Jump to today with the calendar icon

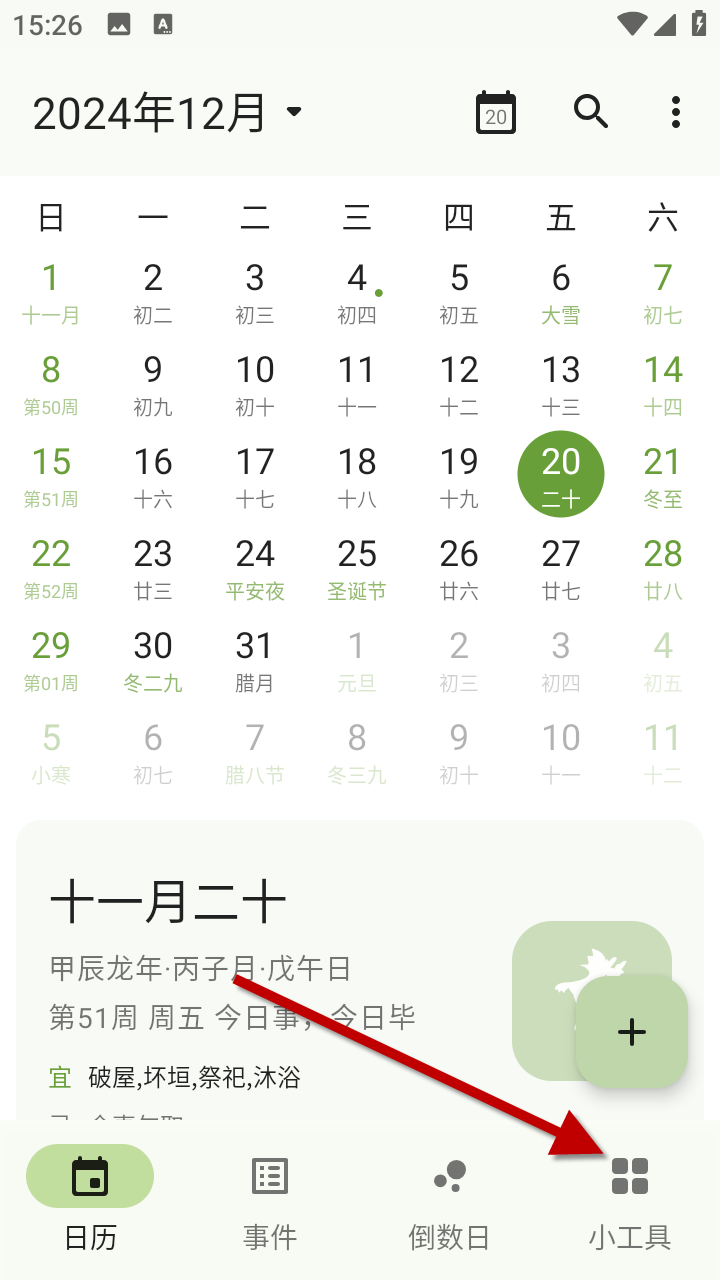496,112
